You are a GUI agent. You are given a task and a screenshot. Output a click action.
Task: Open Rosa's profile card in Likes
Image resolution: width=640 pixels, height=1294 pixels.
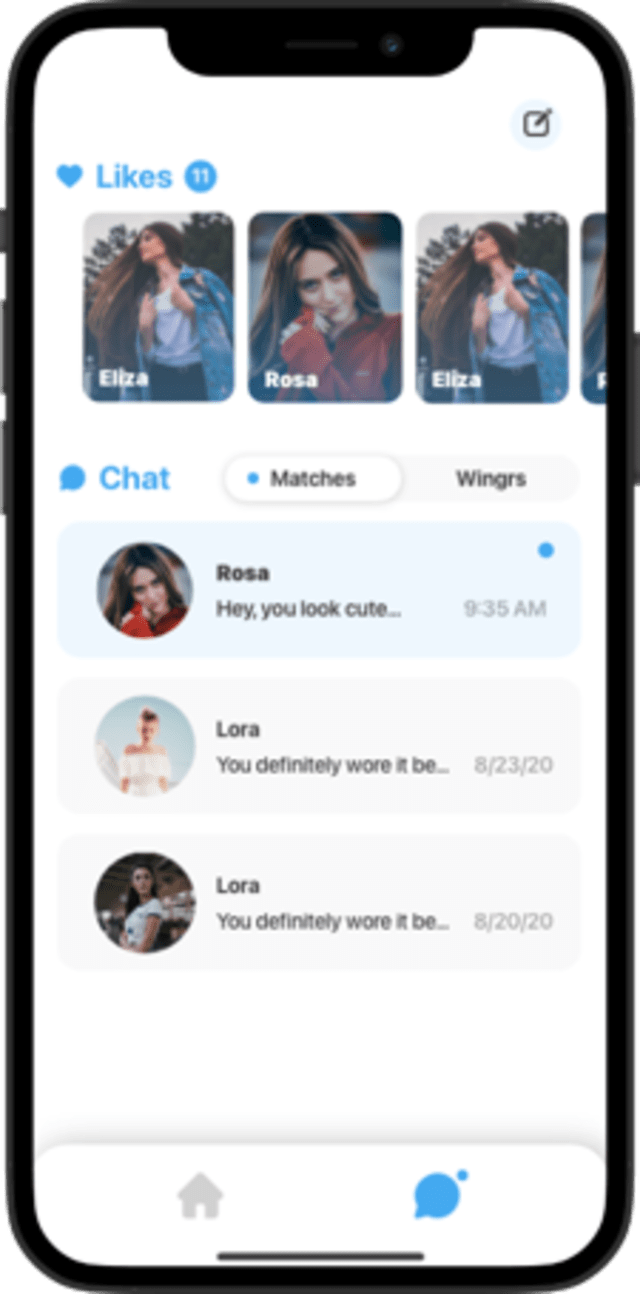(325, 307)
